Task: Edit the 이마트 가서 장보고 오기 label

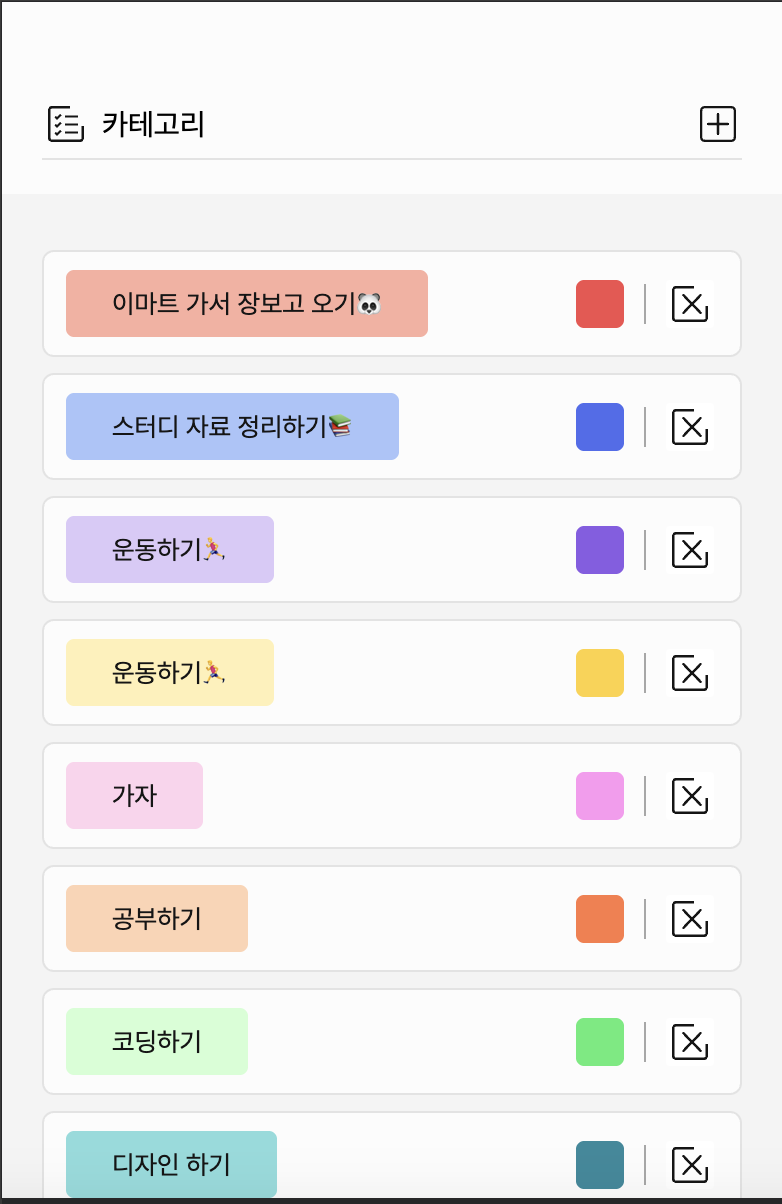Action: pyautogui.click(x=247, y=303)
